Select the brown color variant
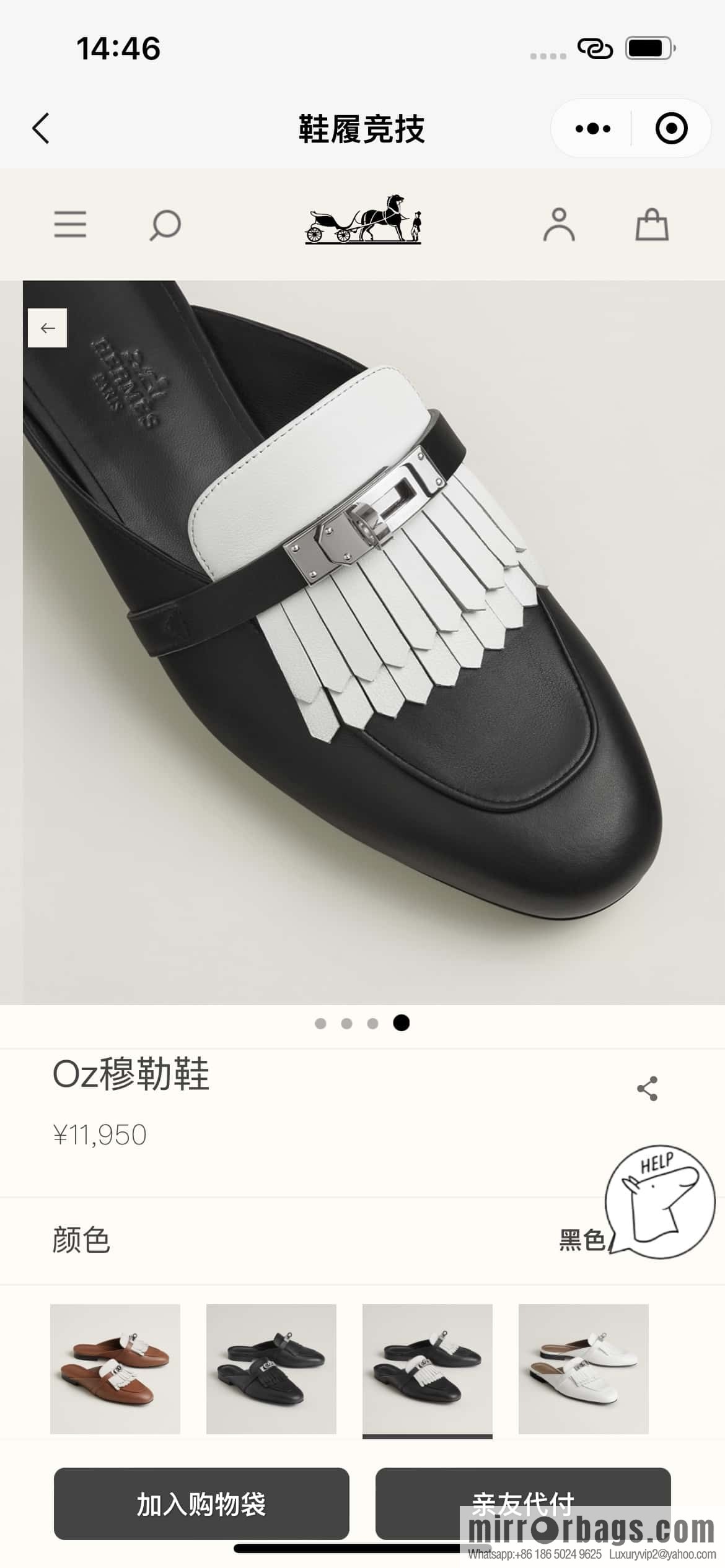The width and height of the screenshot is (725, 1568). click(x=115, y=1369)
